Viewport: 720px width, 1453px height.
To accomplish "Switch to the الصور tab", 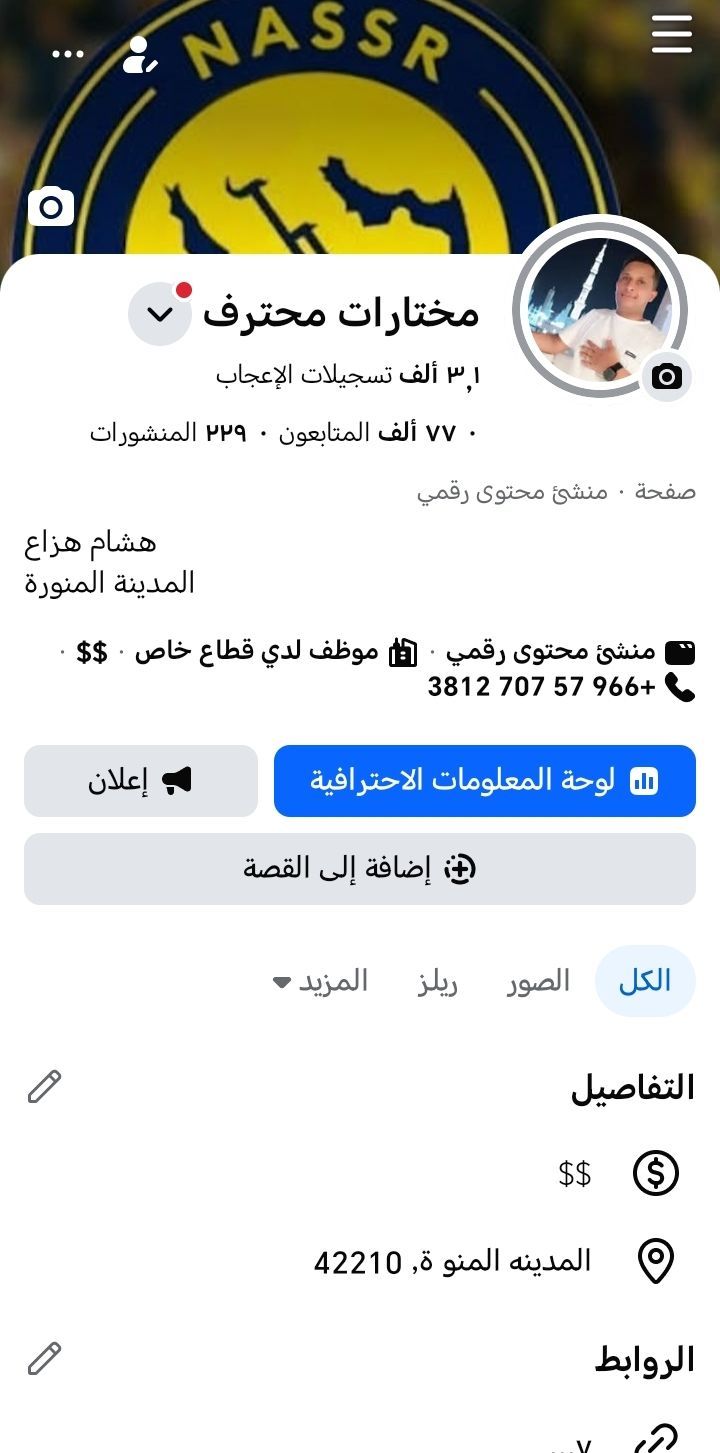I will point(538,981).
